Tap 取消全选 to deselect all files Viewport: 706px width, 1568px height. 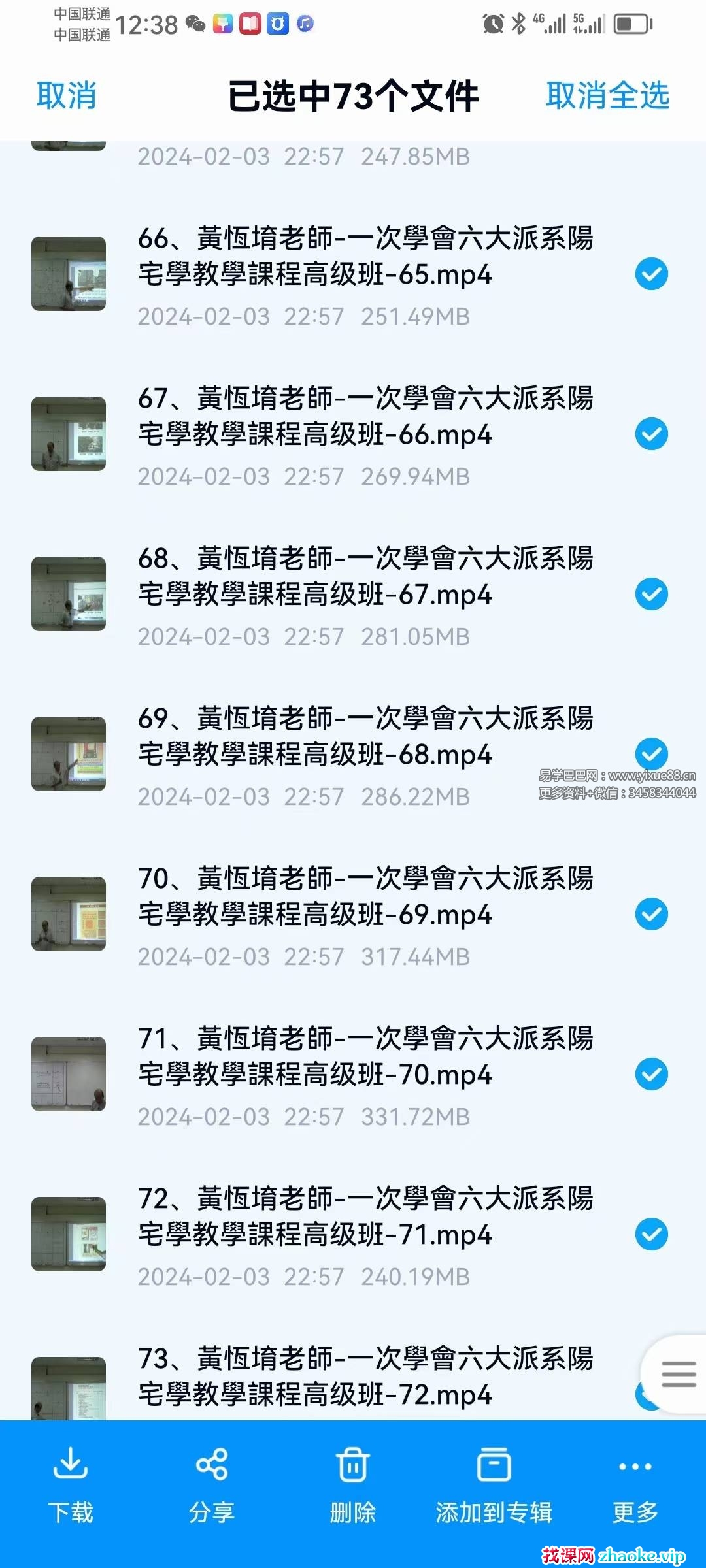point(607,96)
